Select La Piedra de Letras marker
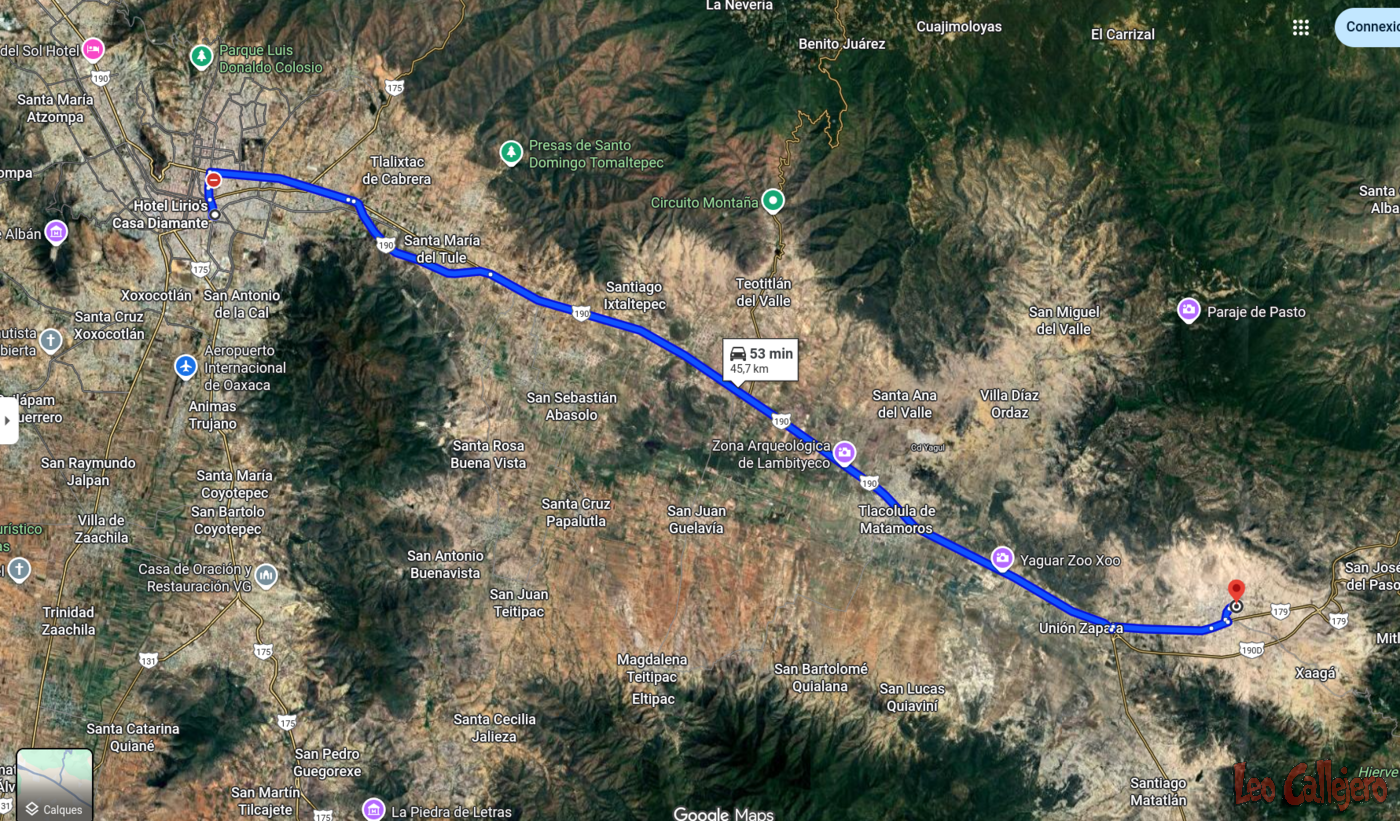Screen dimensions: 1400x821 click(373, 809)
